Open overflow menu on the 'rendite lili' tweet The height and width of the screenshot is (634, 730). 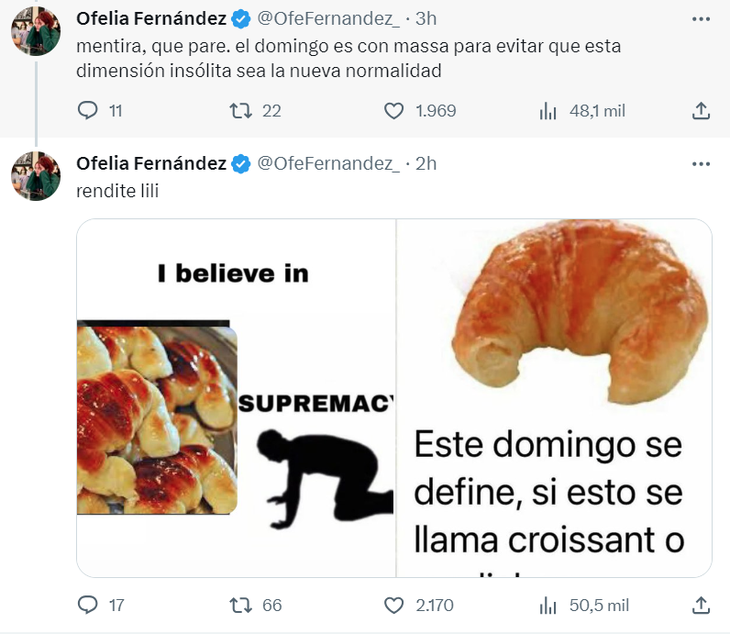click(x=701, y=164)
